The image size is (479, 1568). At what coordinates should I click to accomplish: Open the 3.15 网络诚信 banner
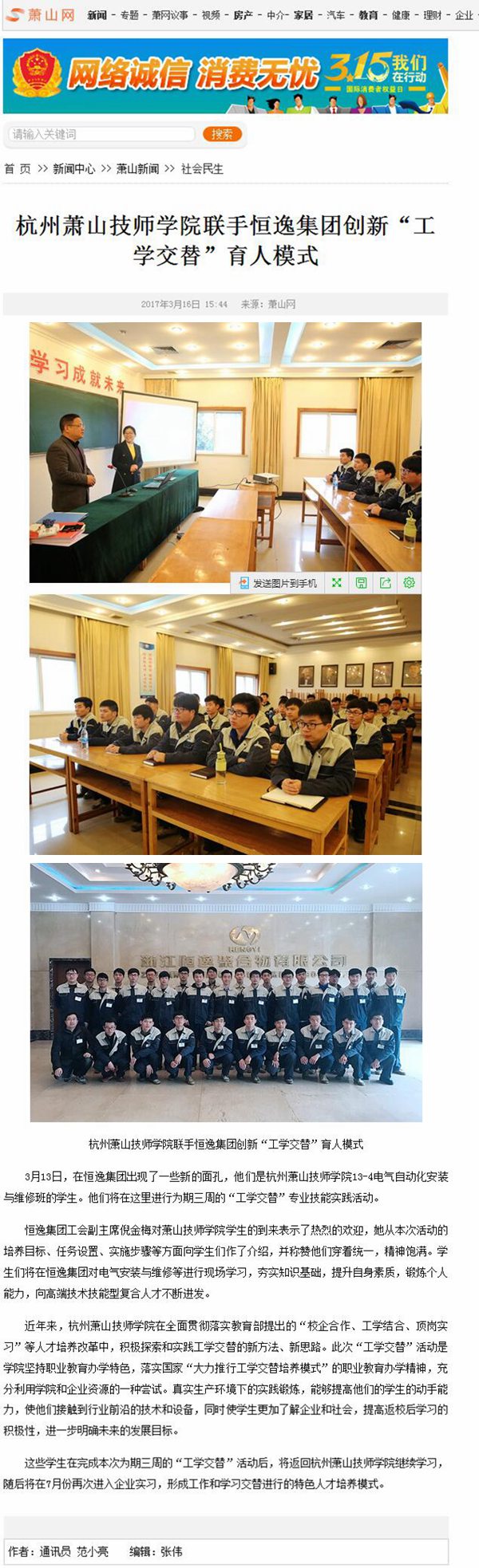[225, 76]
